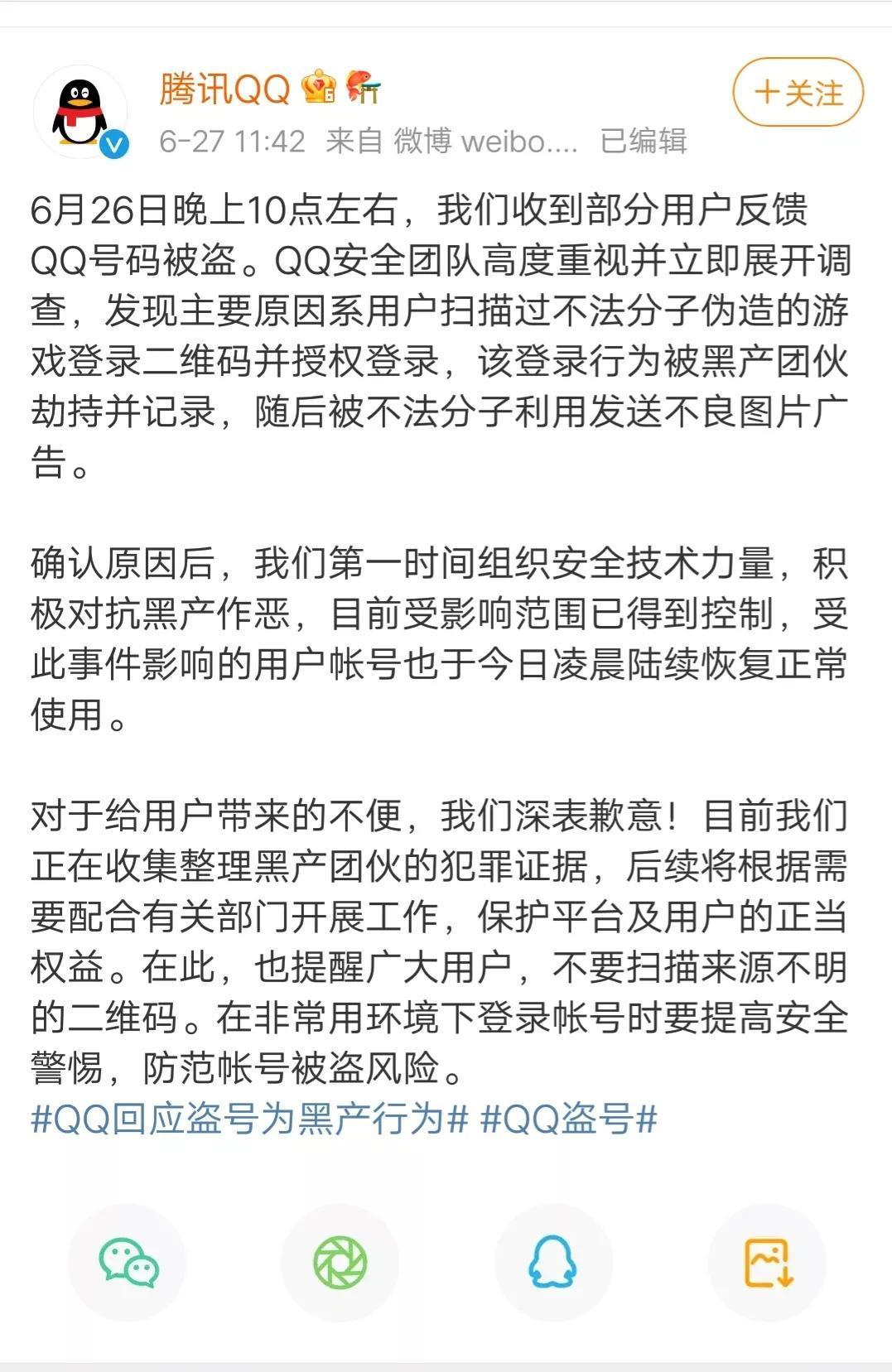Open hashtag #QQ盗号#
This screenshot has height=1372, width=892.
568,1119
